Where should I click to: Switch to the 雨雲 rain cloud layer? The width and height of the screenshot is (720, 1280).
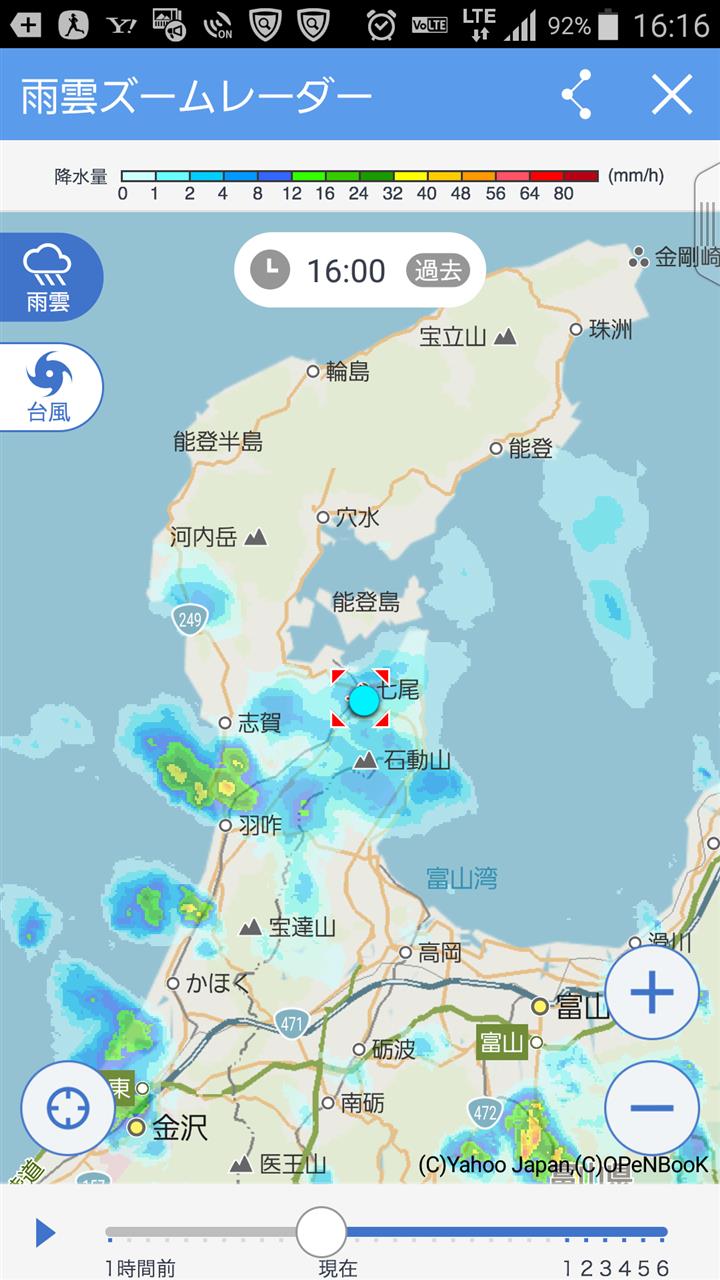click(x=50, y=276)
